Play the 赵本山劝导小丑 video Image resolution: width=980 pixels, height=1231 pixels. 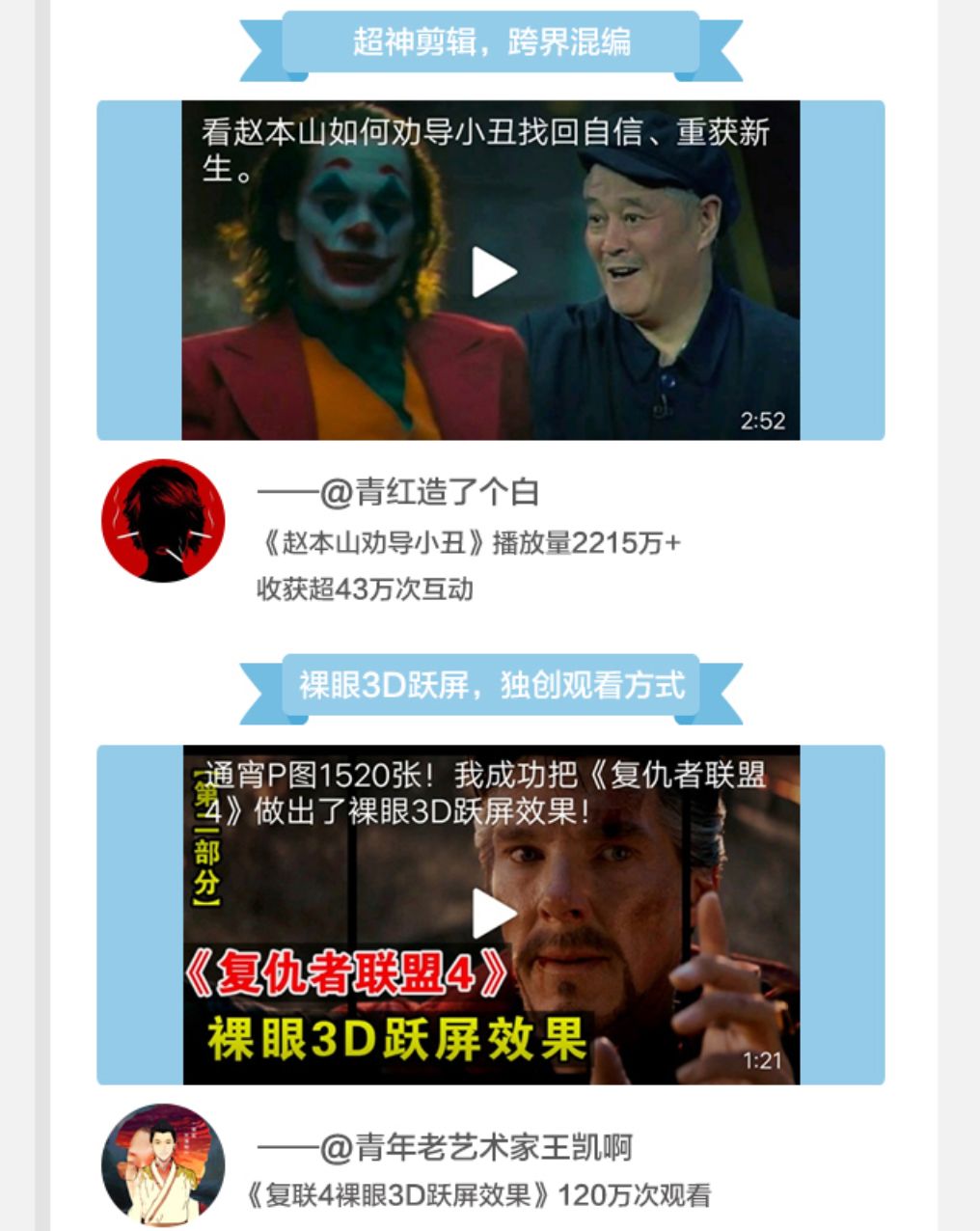(493, 272)
